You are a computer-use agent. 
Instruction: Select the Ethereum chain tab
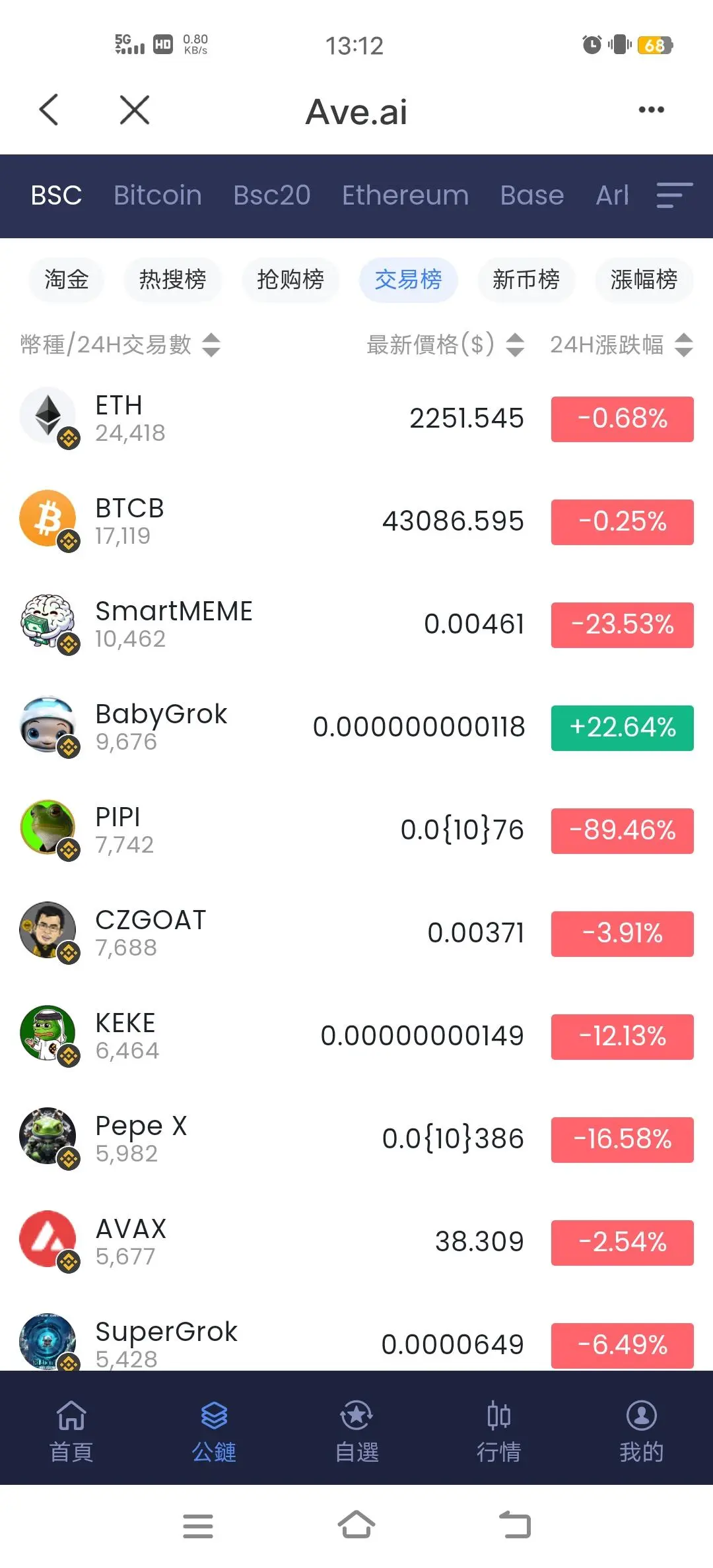tap(405, 195)
